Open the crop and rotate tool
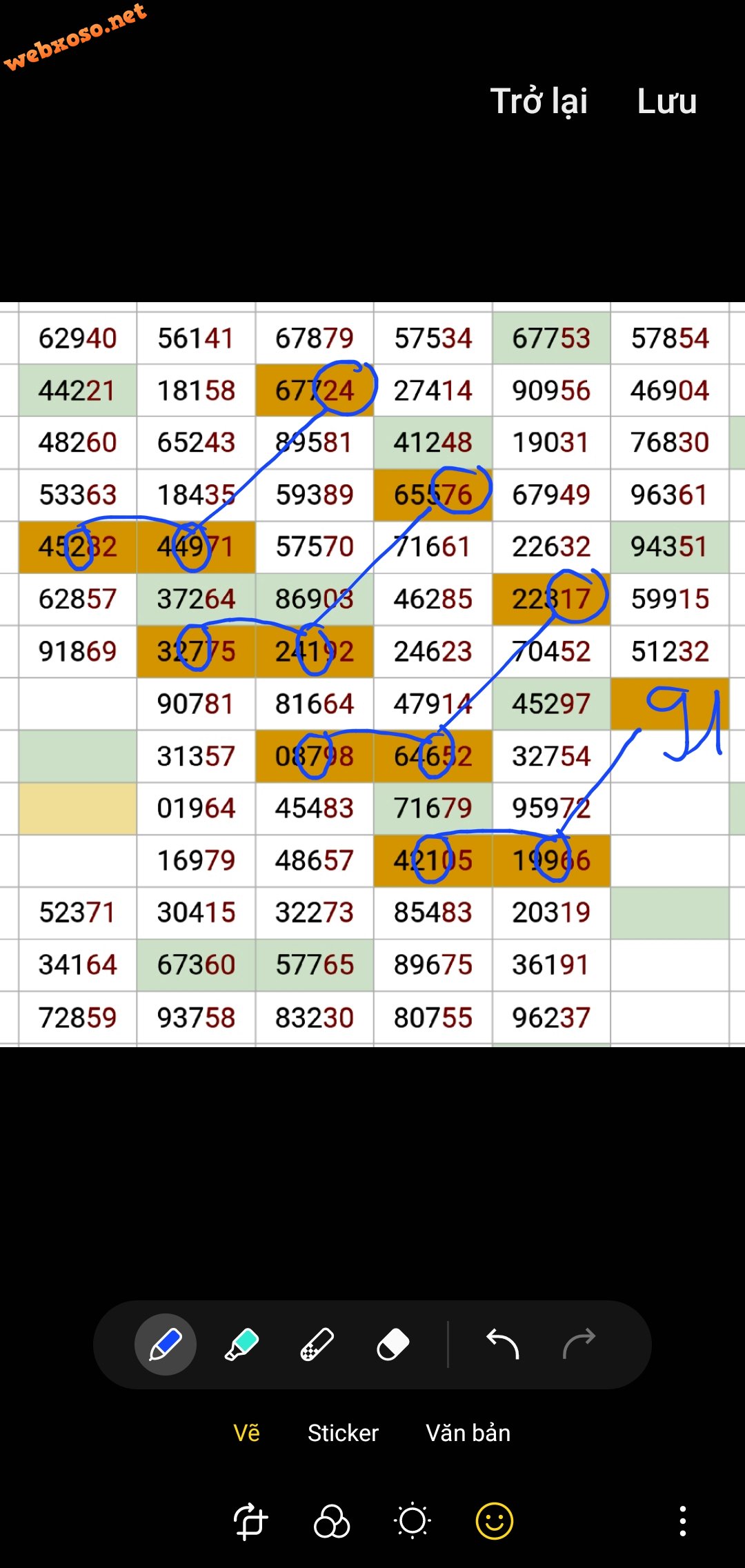The height and width of the screenshot is (1568, 745). 250,1521
